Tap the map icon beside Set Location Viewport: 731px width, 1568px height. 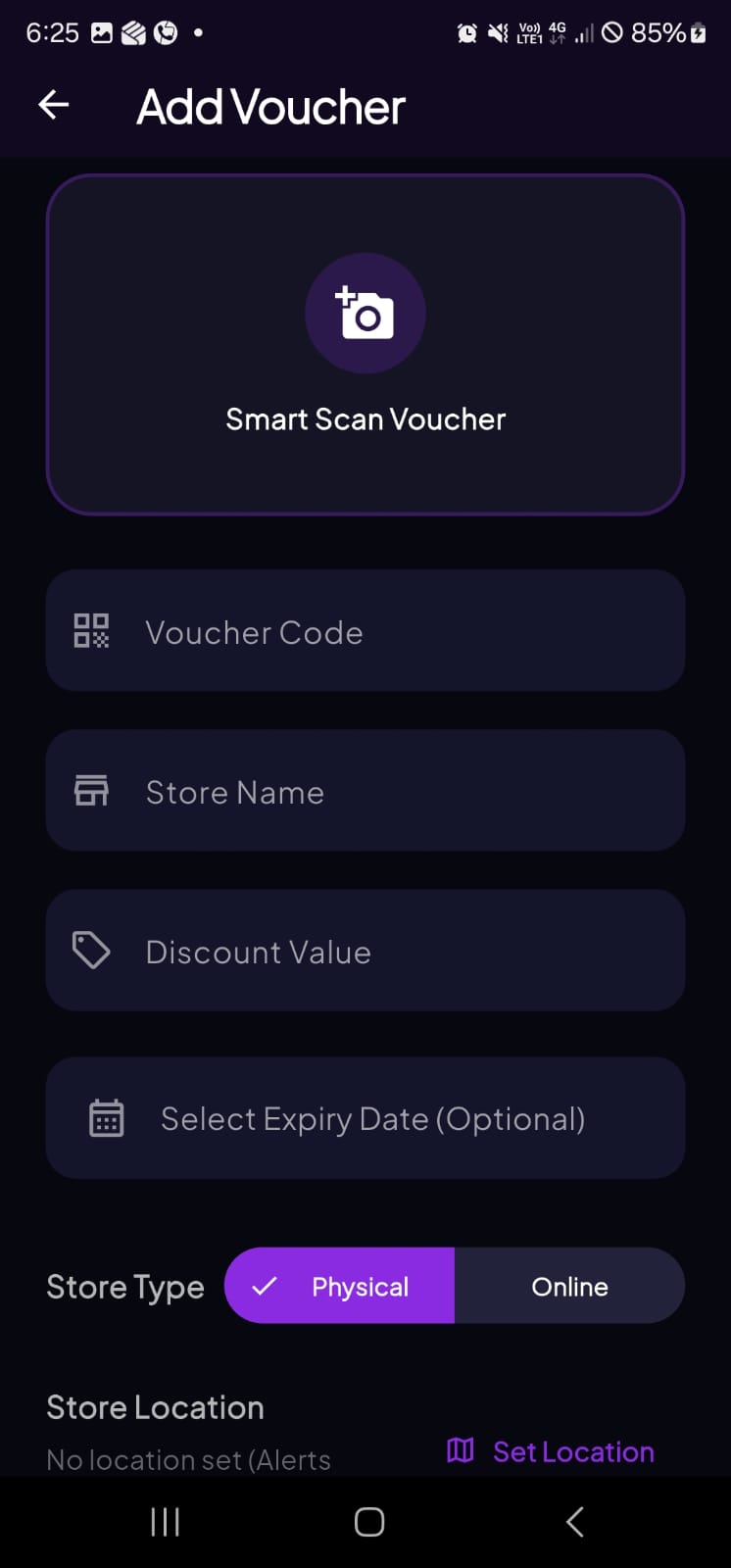460,1450
